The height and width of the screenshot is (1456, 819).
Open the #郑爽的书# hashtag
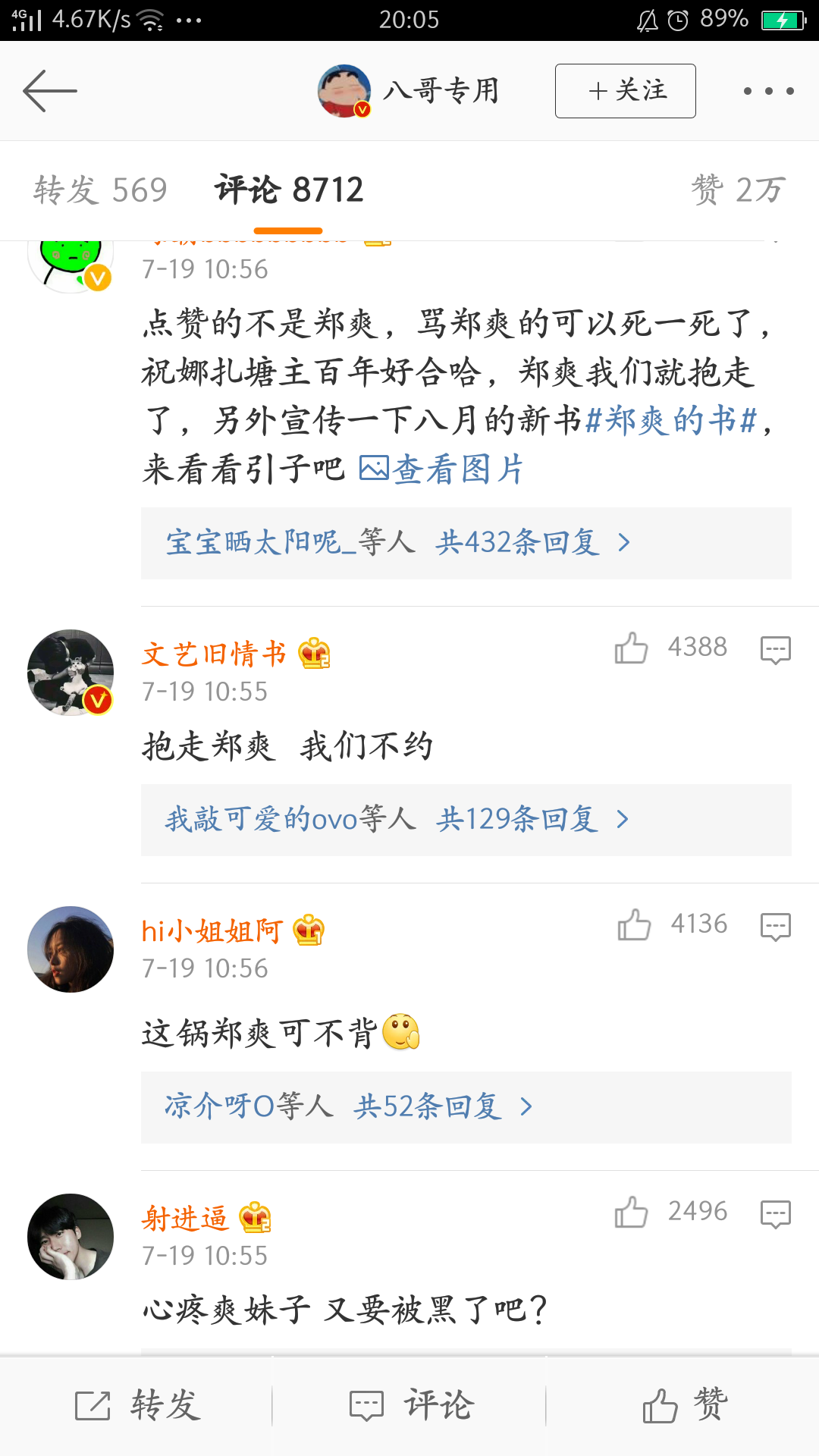tap(671, 420)
